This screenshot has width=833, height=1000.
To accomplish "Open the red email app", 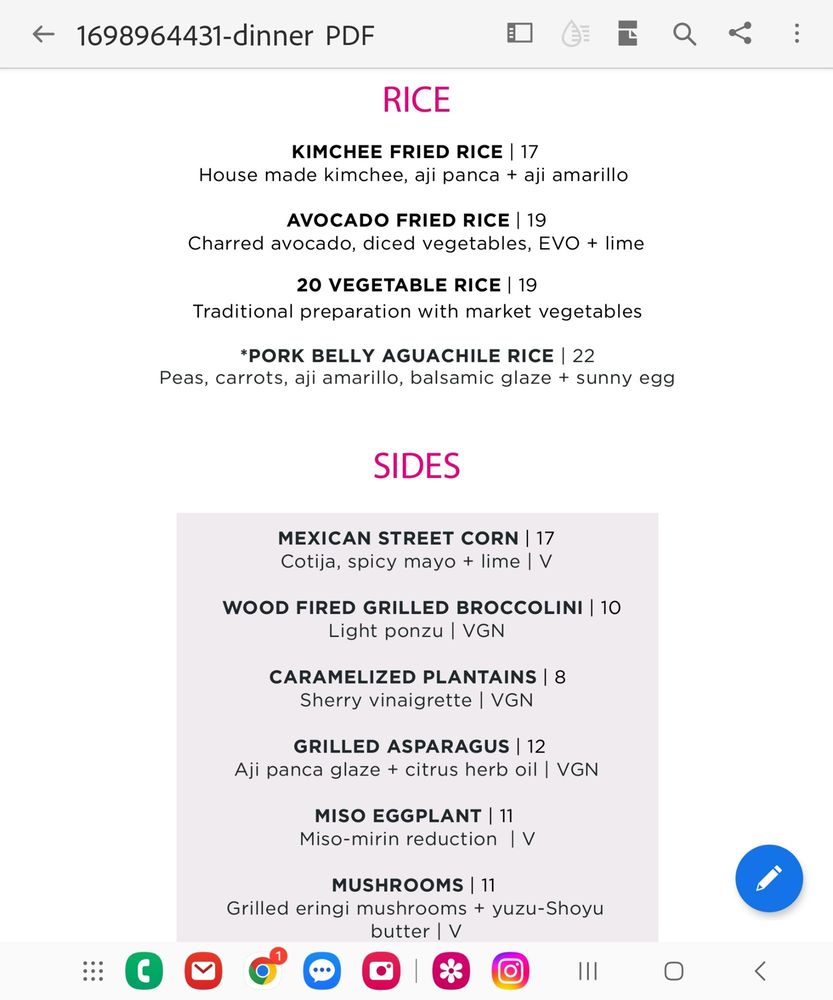I will click(x=203, y=971).
